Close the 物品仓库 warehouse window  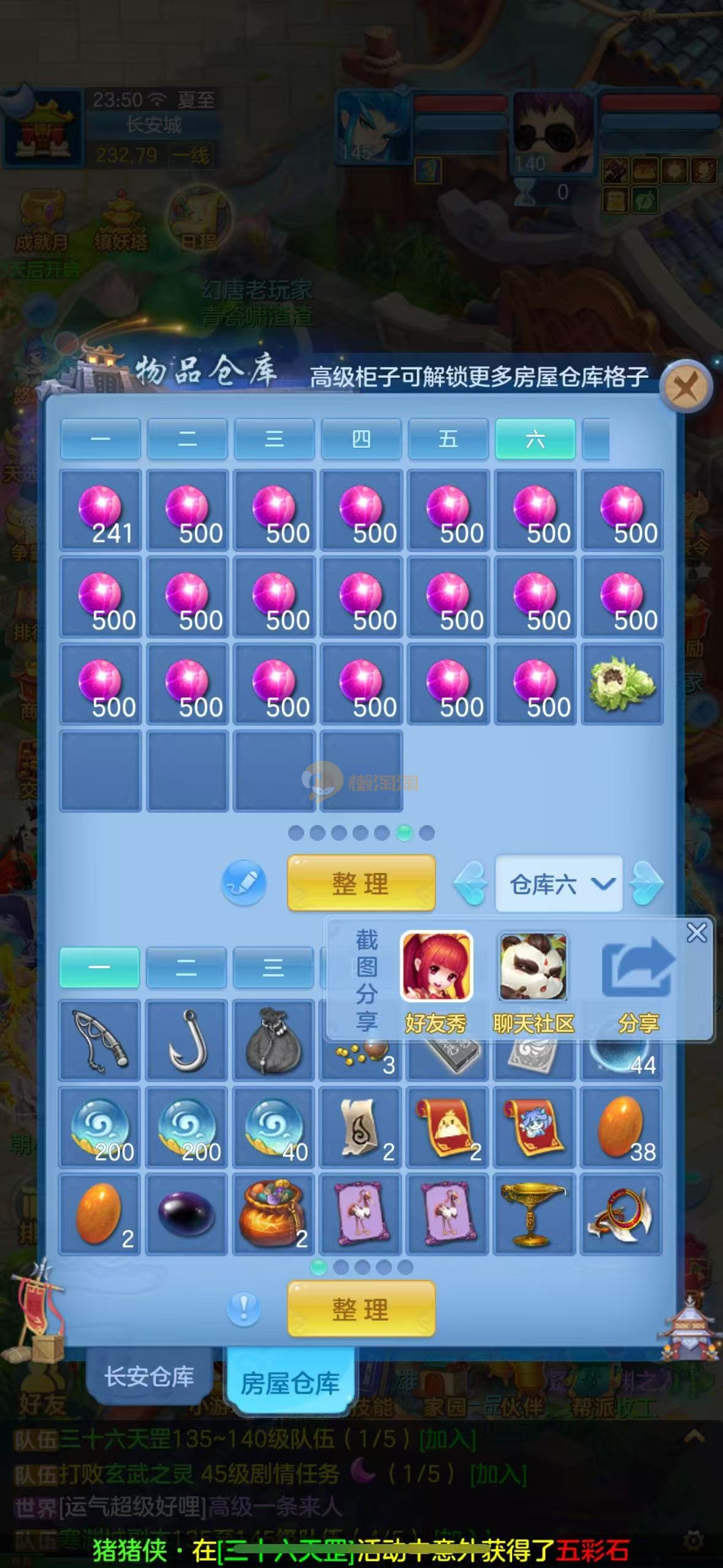click(686, 387)
